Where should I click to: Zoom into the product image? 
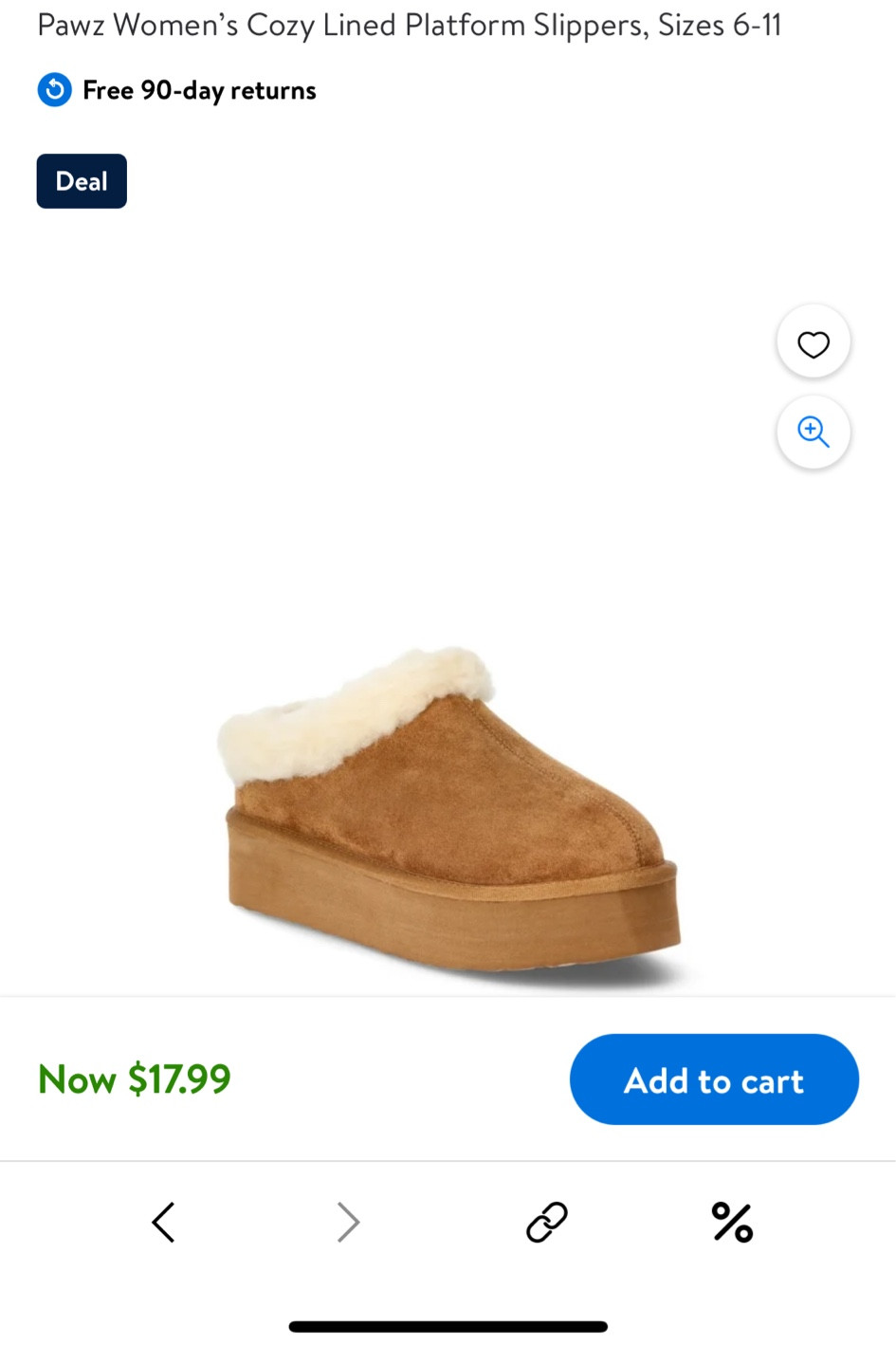tap(813, 432)
